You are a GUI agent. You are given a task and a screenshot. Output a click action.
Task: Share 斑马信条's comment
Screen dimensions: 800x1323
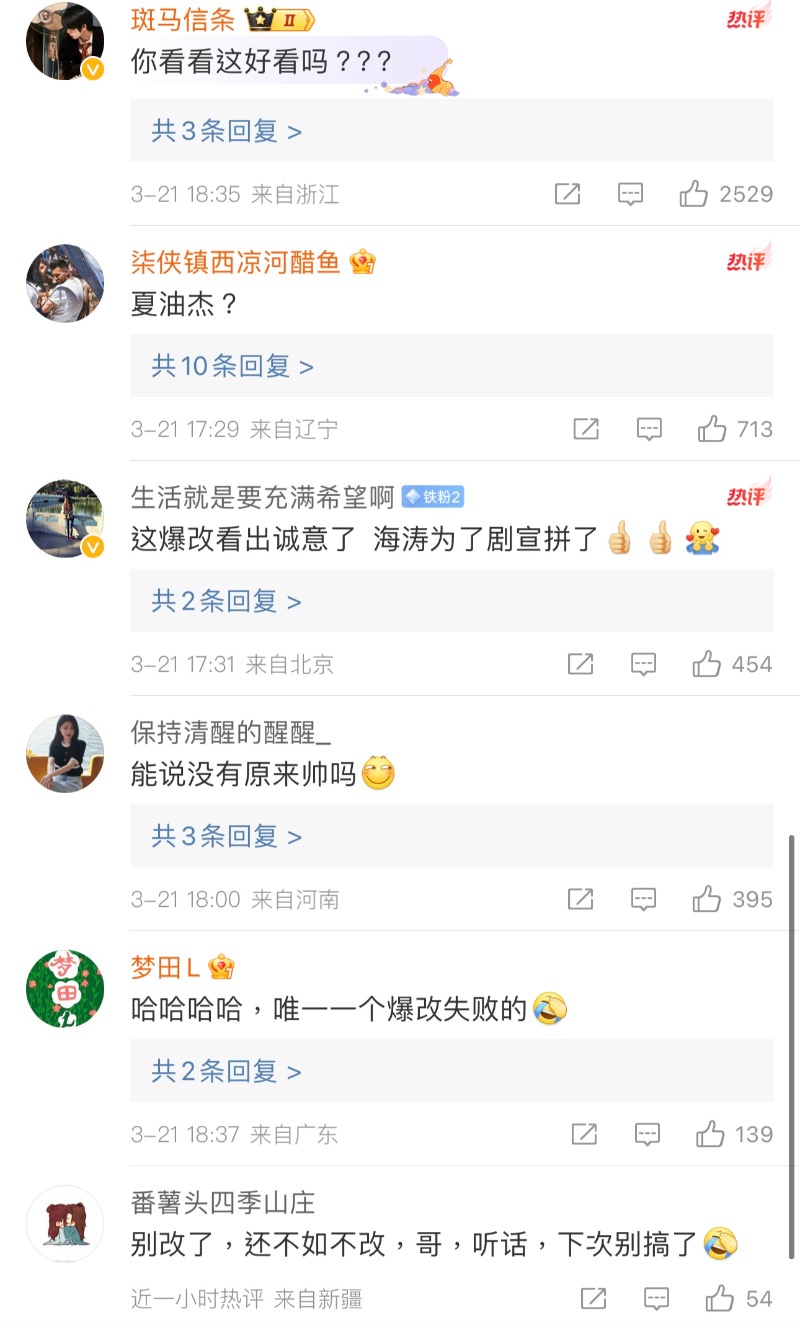point(567,194)
